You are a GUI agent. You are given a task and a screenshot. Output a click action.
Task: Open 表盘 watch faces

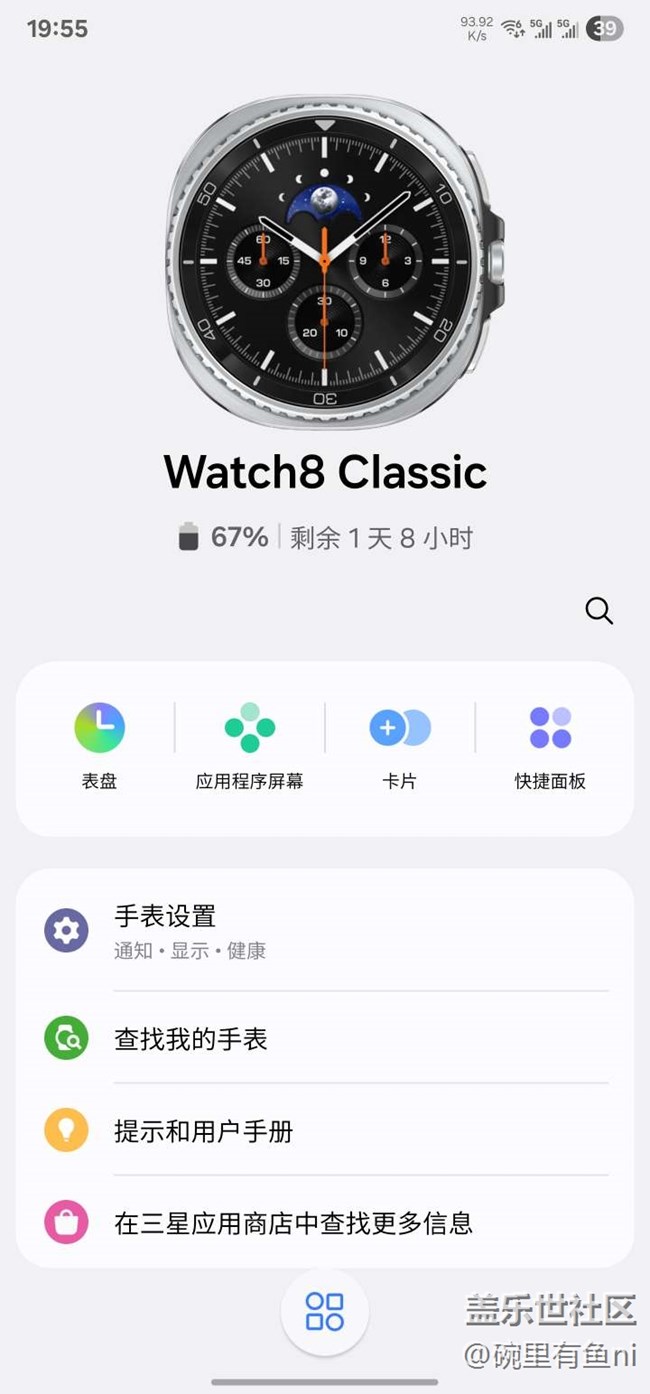[x=99, y=745]
